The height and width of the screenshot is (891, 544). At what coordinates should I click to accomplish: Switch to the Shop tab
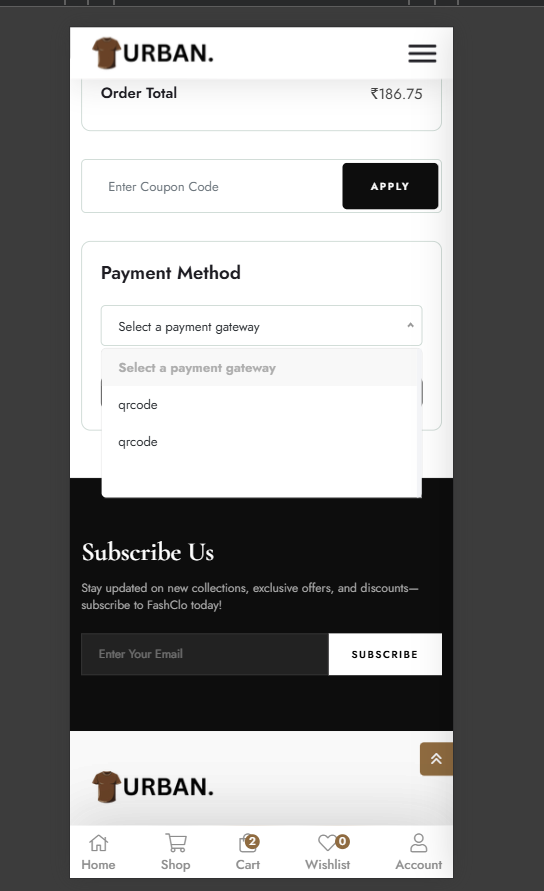(176, 852)
